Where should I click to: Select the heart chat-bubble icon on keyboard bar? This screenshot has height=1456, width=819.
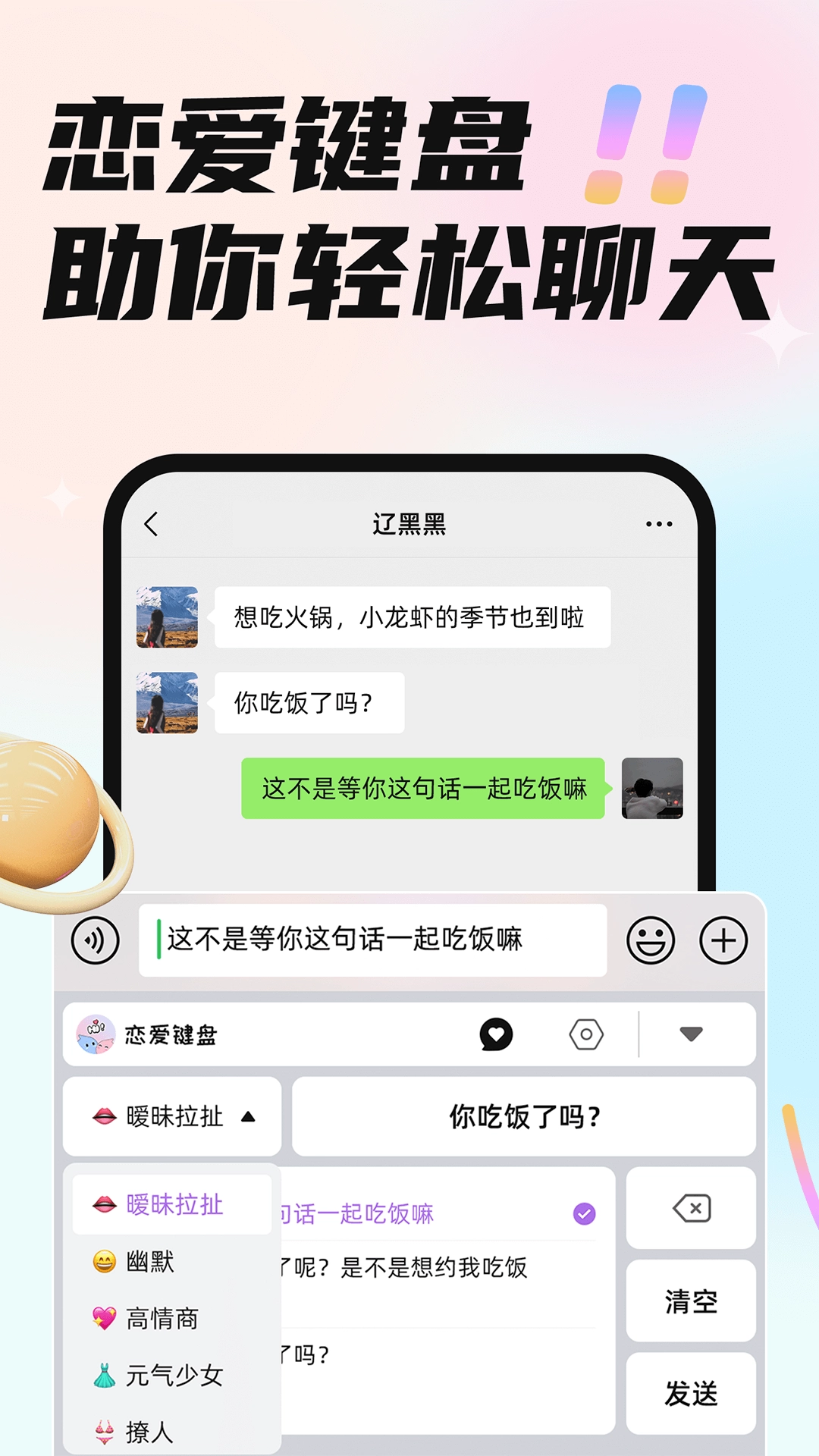[x=497, y=1033]
